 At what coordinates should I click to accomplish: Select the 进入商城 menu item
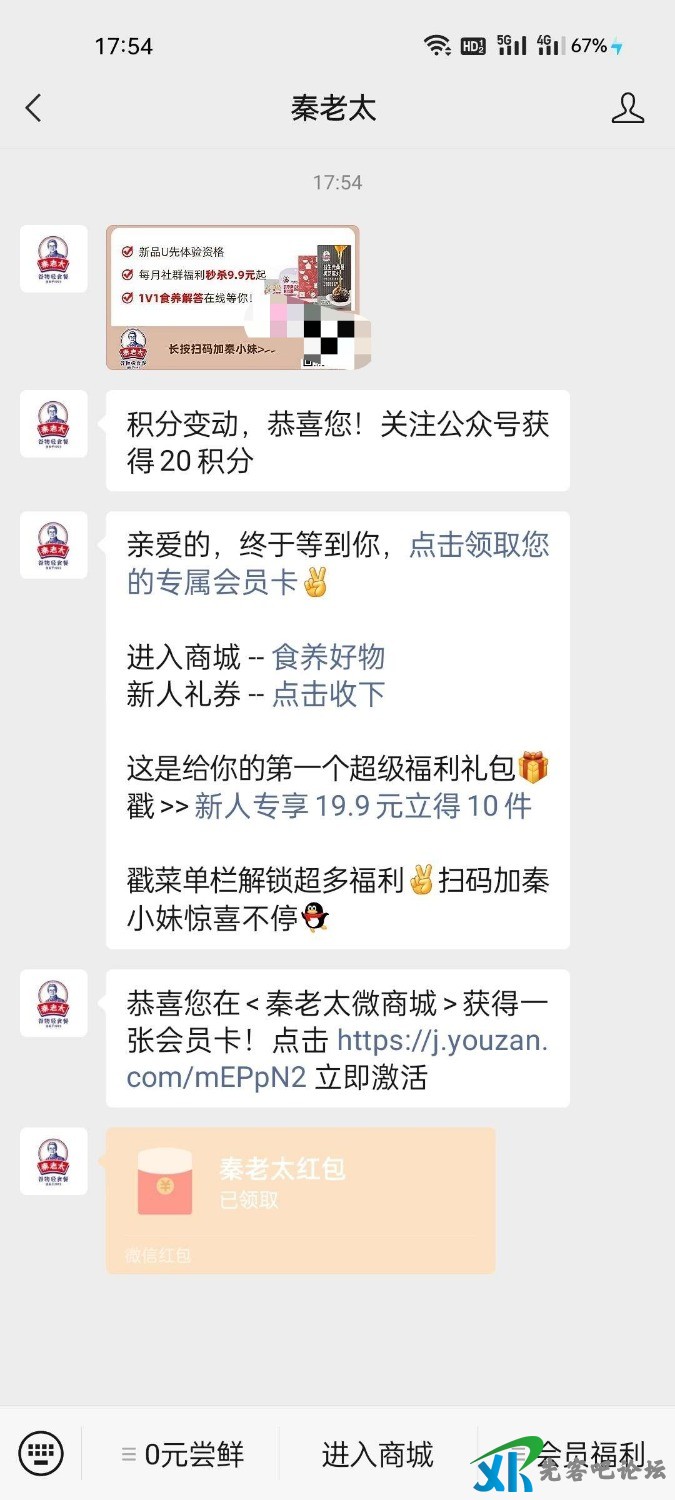[x=377, y=1454]
